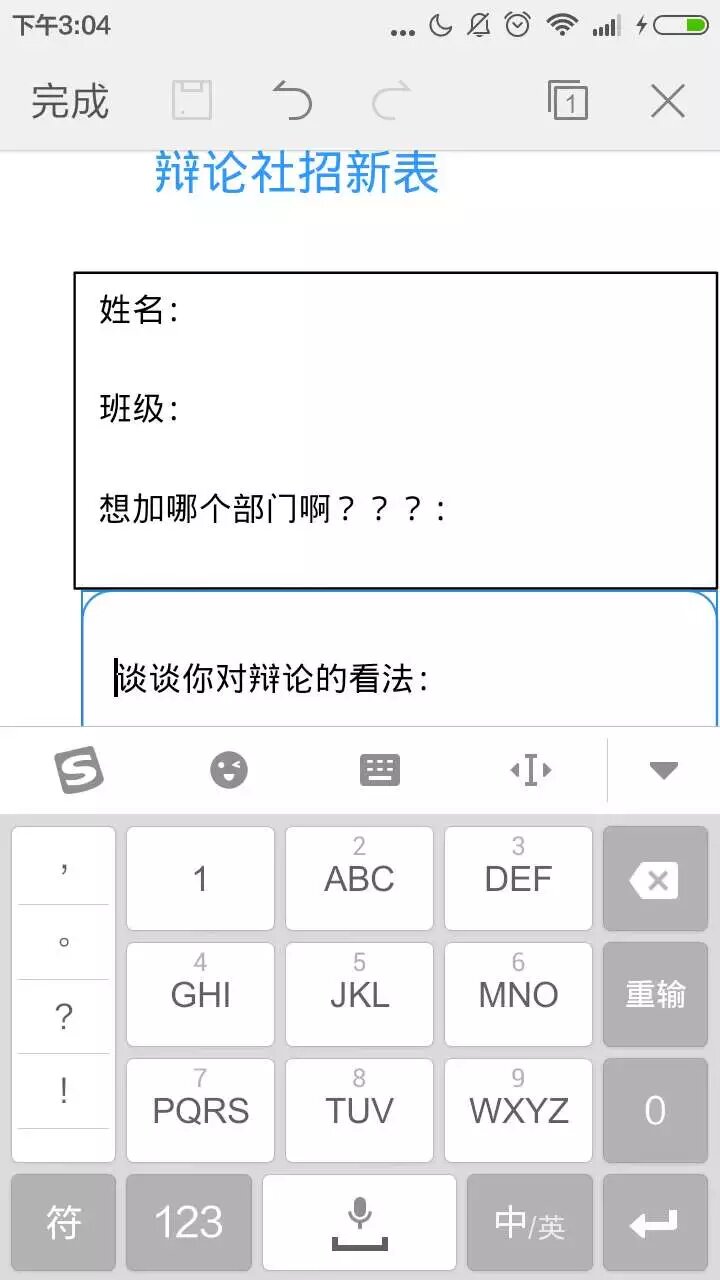Close the document editor
Image resolution: width=720 pixels, height=1280 pixels.
pos(667,102)
